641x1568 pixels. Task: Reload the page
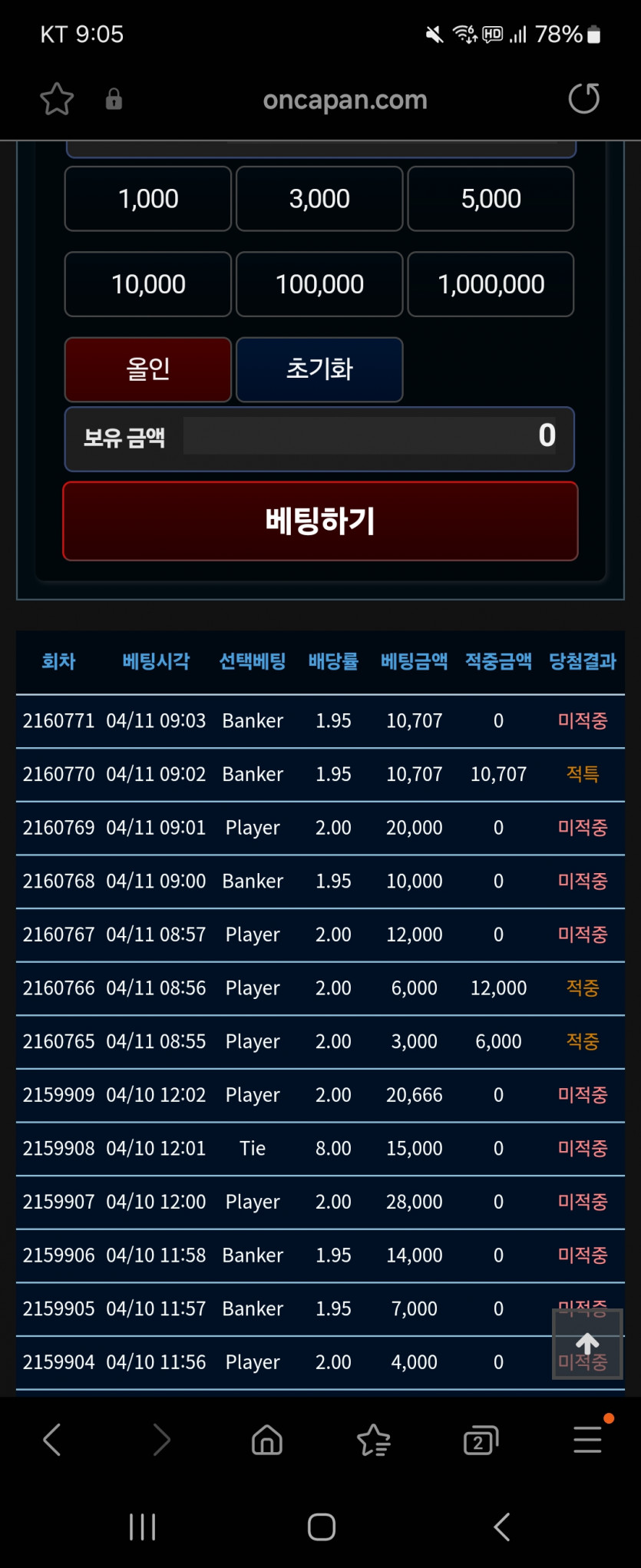tap(583, 99)
